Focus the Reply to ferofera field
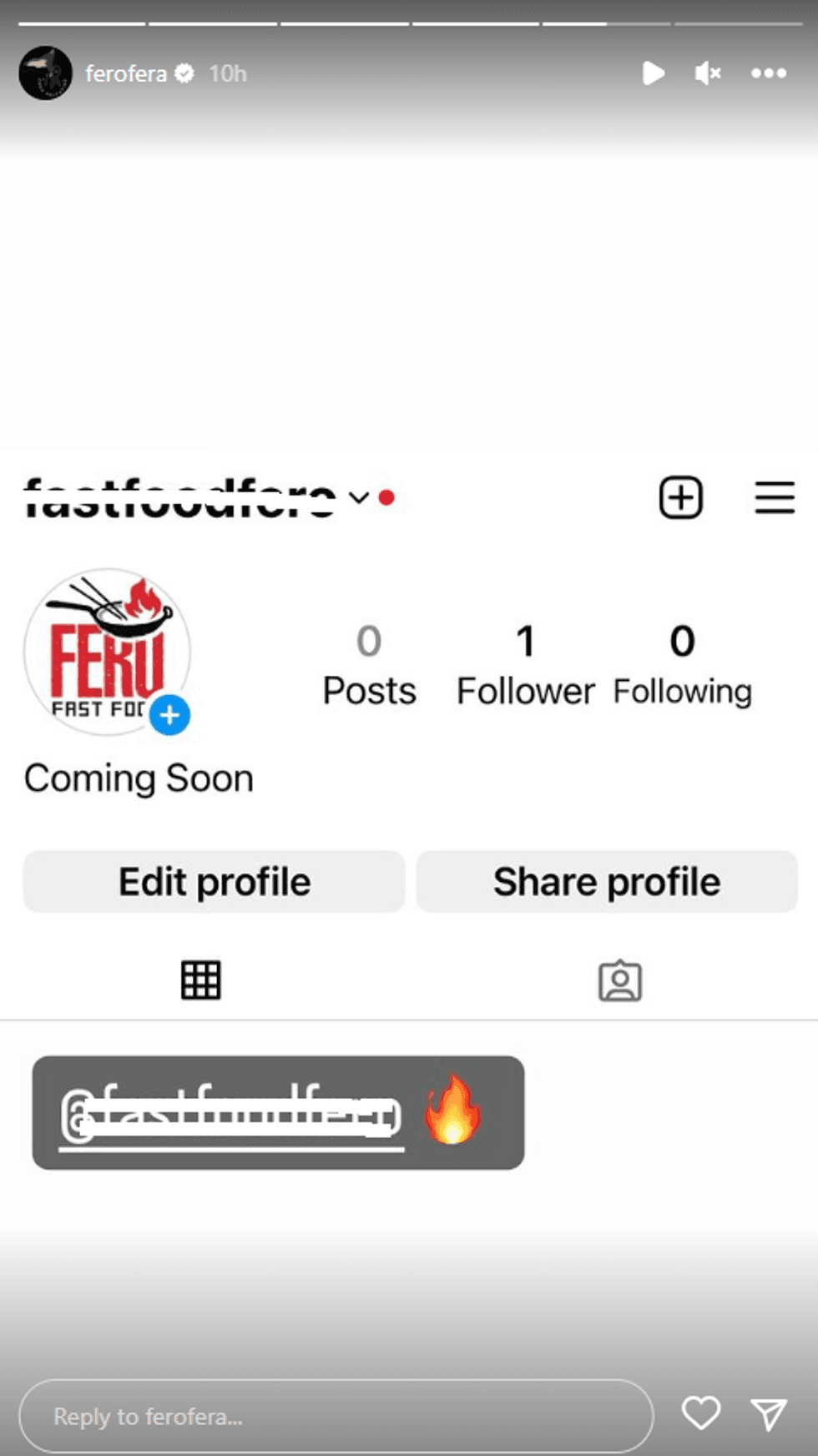Image resolution: width=818 pixels, height=1456 pixels. point(336,1416)
